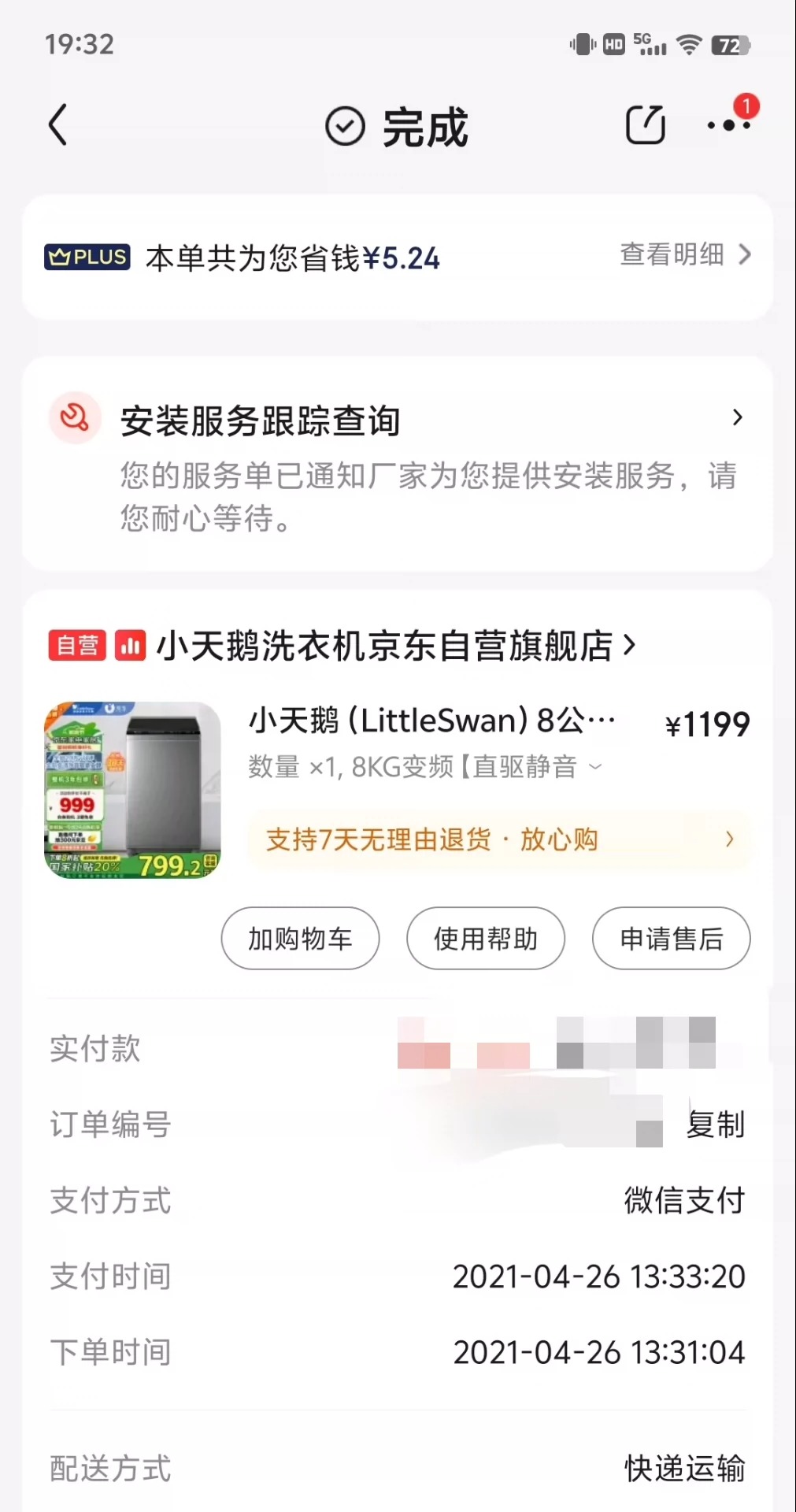The width and height of the screenshot is (796, 1512).
Task: Open the share icon at top right
Action: [644, 124]
